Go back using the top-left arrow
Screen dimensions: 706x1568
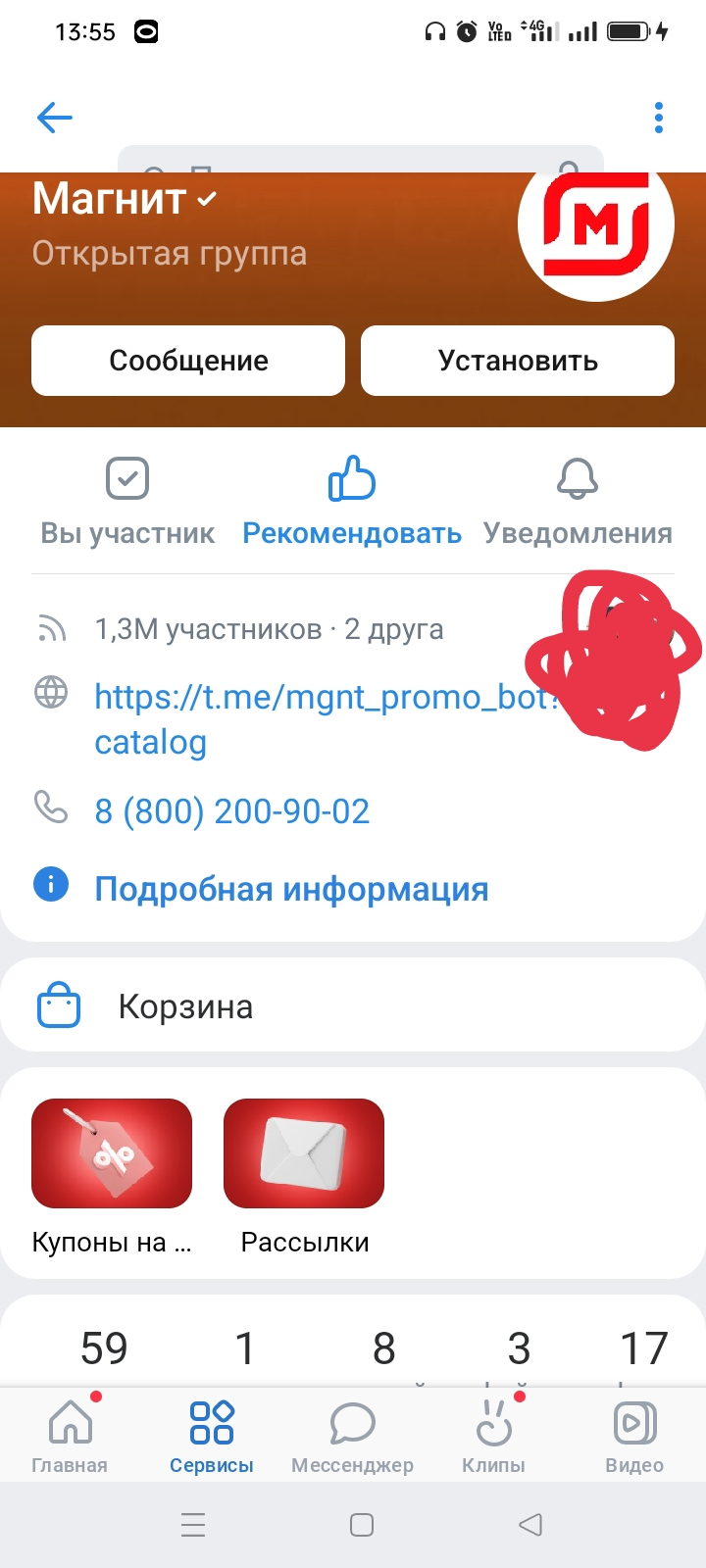tap(55, 119)
